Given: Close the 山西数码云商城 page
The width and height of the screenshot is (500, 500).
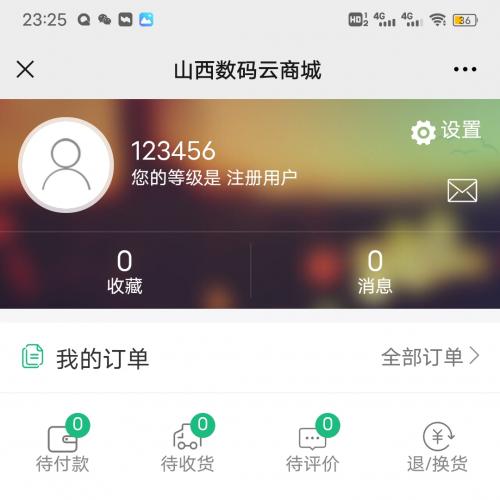Looking at the screenshot, I should (25, 69).
